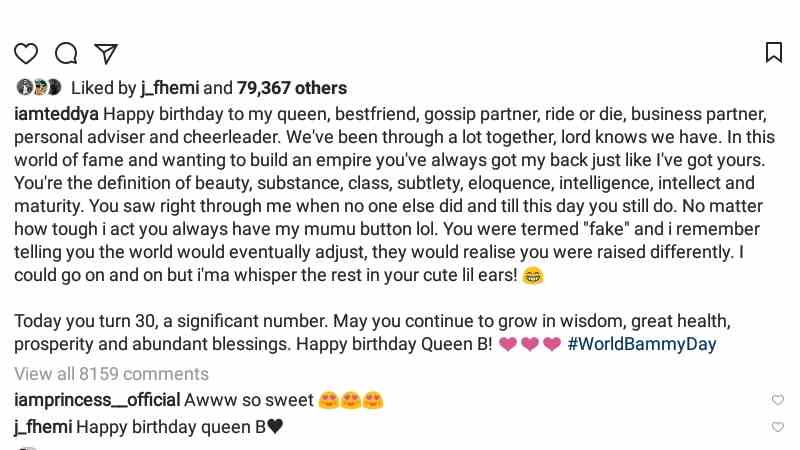Image resolution: width=800 pixels, height=450 pixels.
Task: Open the #WorldBammyDay hashtag
Action: pos(641,344)
